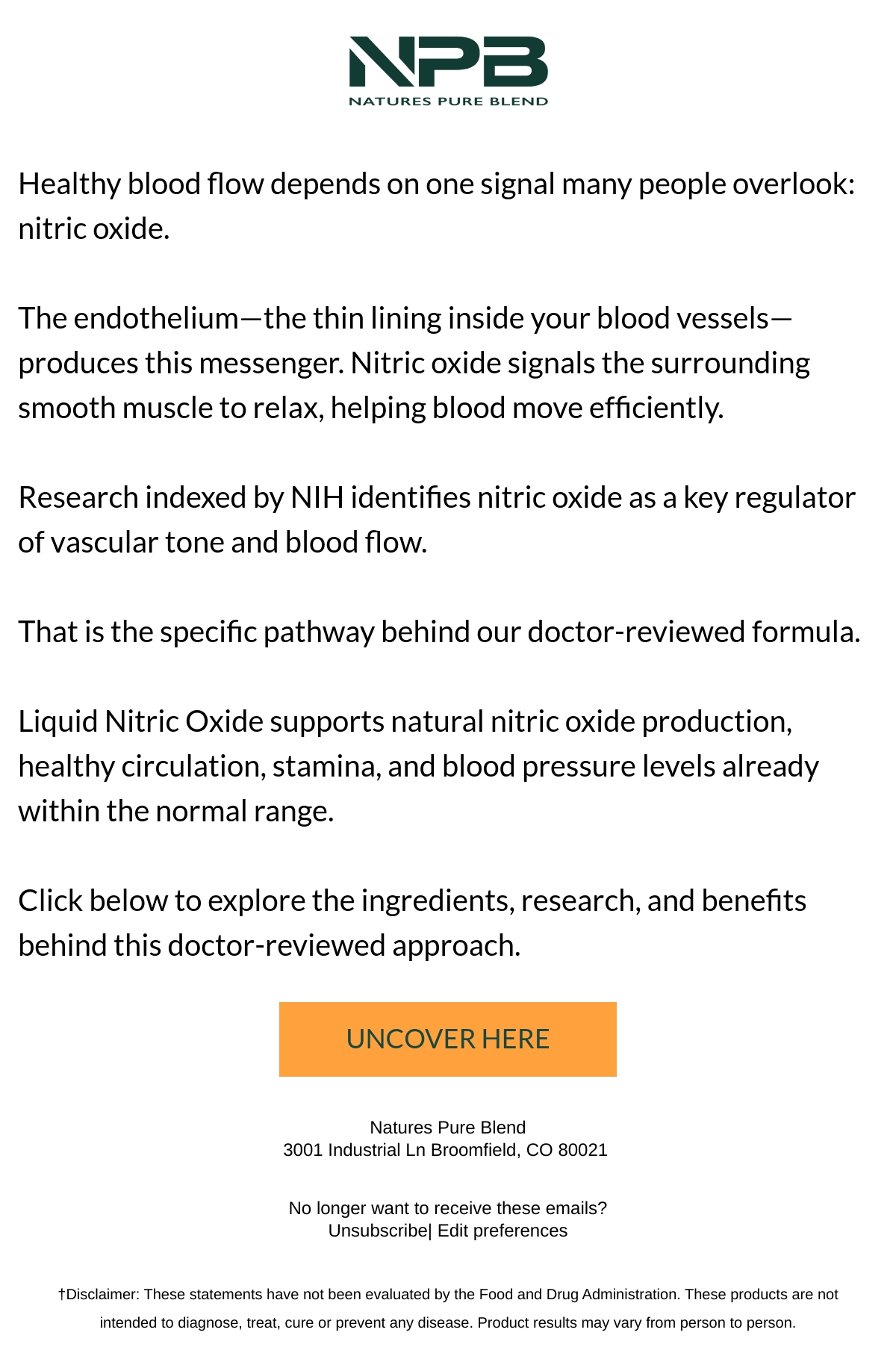Tap the UNCOVER HERE button
The width and height of the screenshot is (896, 1359).
point(448,1039)
